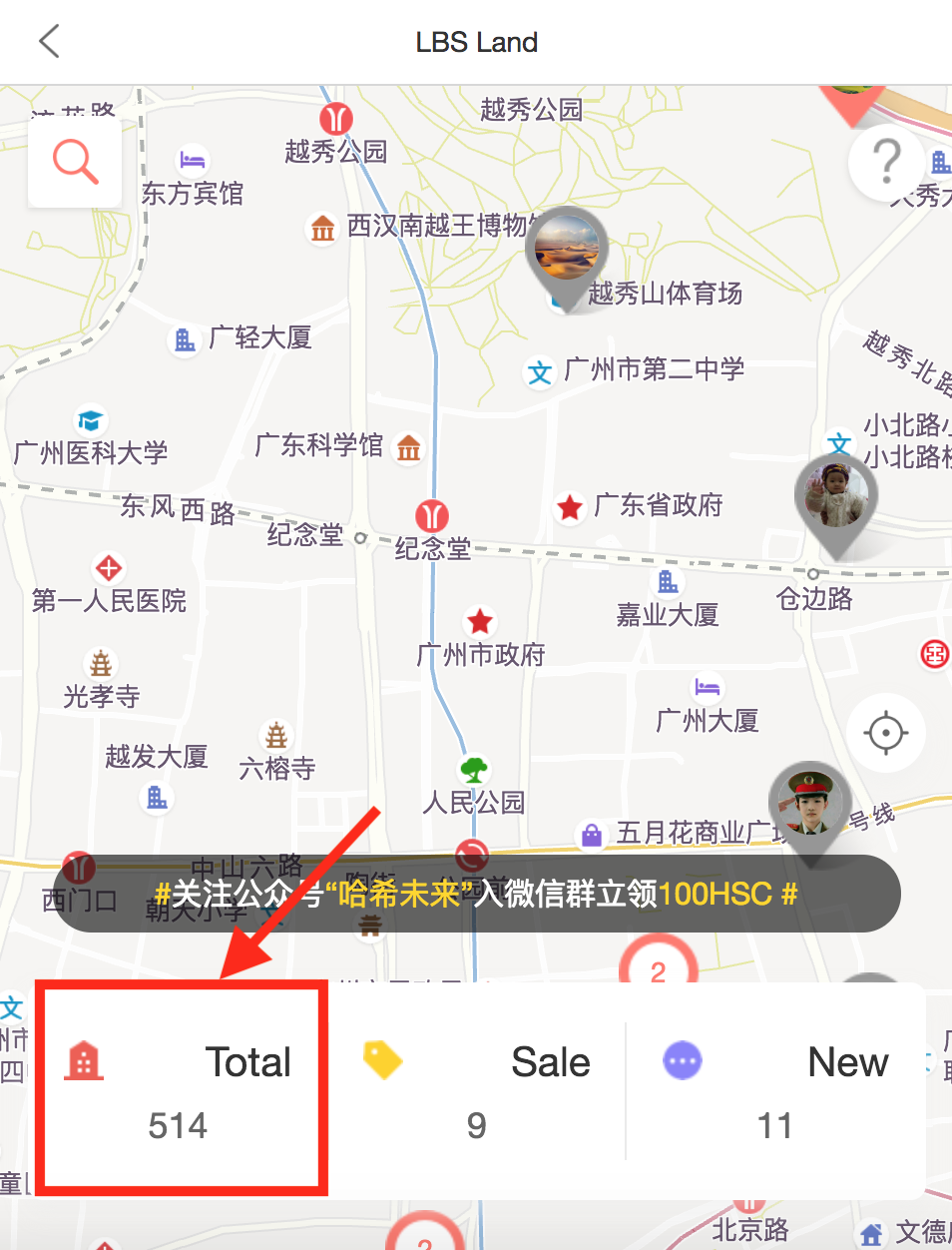Open the question mark help
This screenshot has width=952, height=1250.
pyautogui.click(x=886, y=161)
